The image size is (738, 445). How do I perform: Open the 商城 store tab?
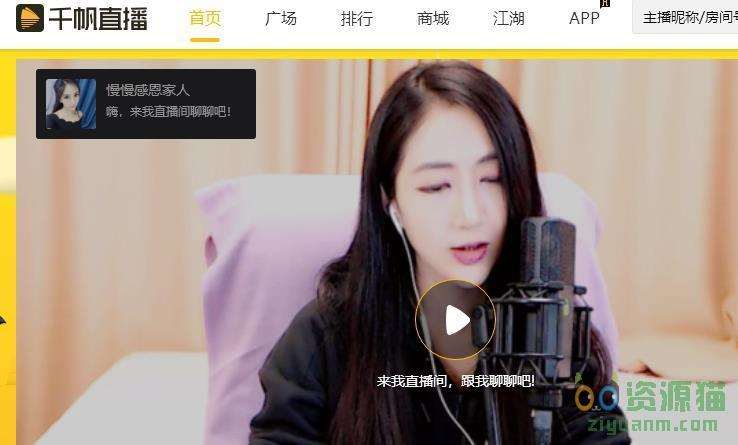(433, 19)
